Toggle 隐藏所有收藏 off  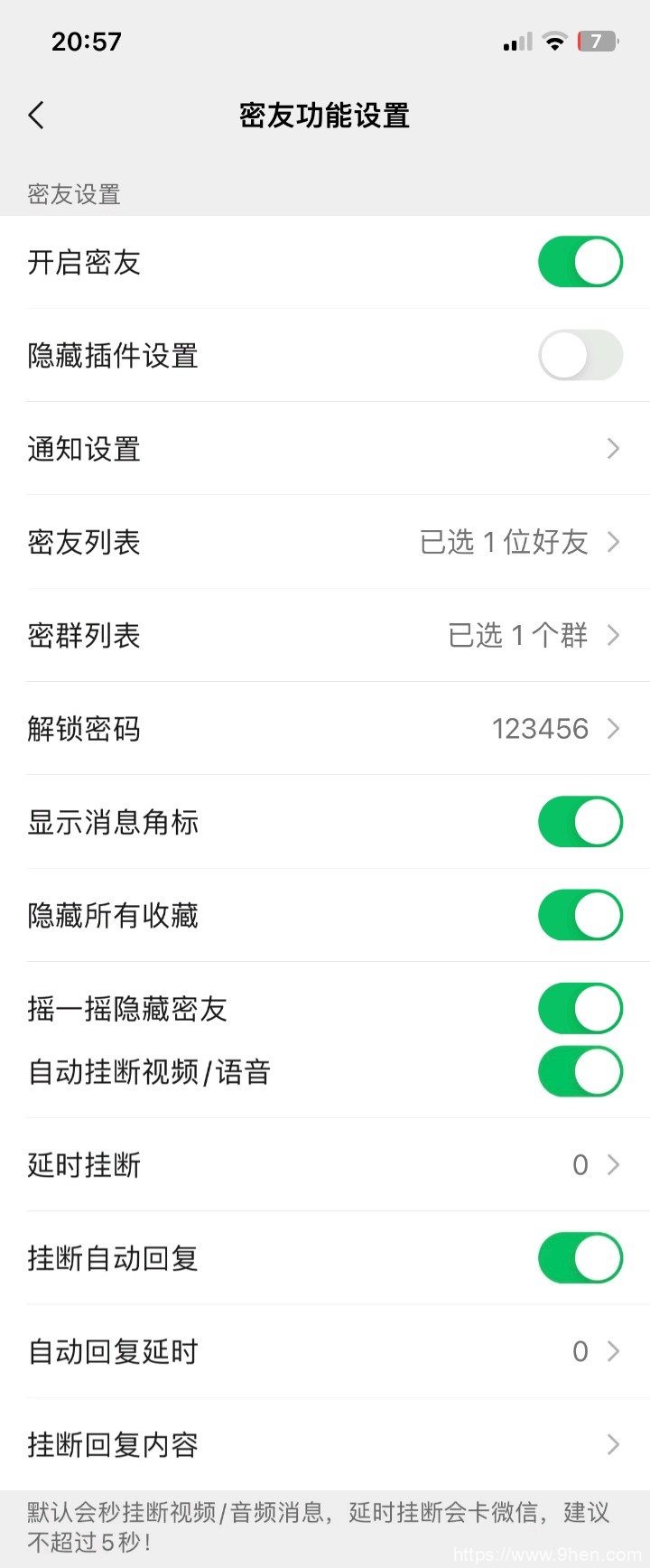pos(580,915)
